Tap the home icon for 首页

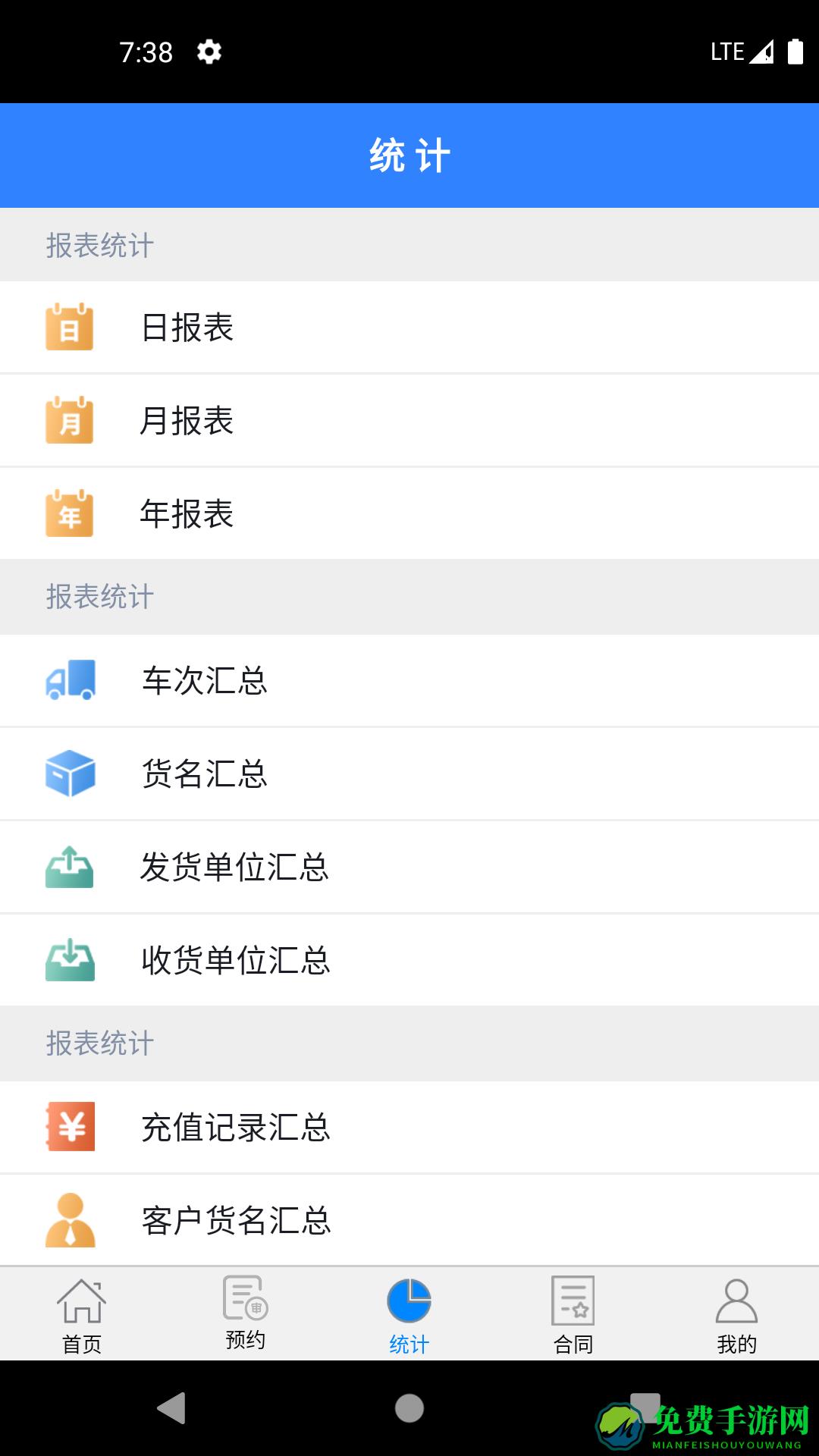(81, 1298)
